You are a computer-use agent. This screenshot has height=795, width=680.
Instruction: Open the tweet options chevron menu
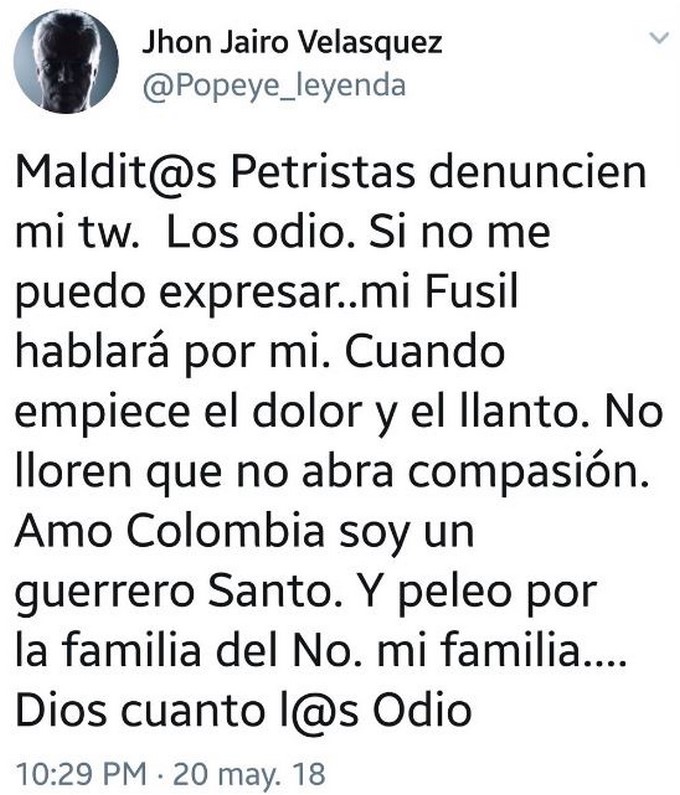[659, 40]
